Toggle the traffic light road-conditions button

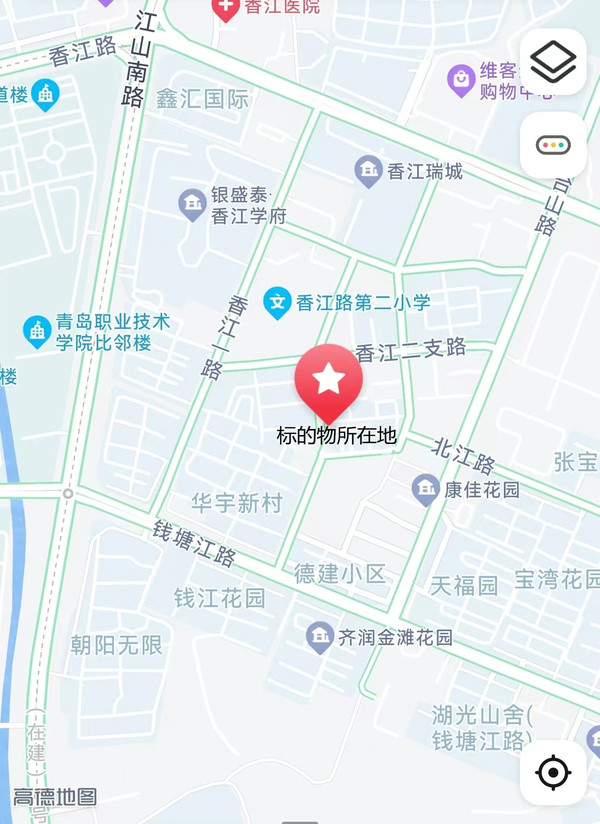tap(553, 145)
